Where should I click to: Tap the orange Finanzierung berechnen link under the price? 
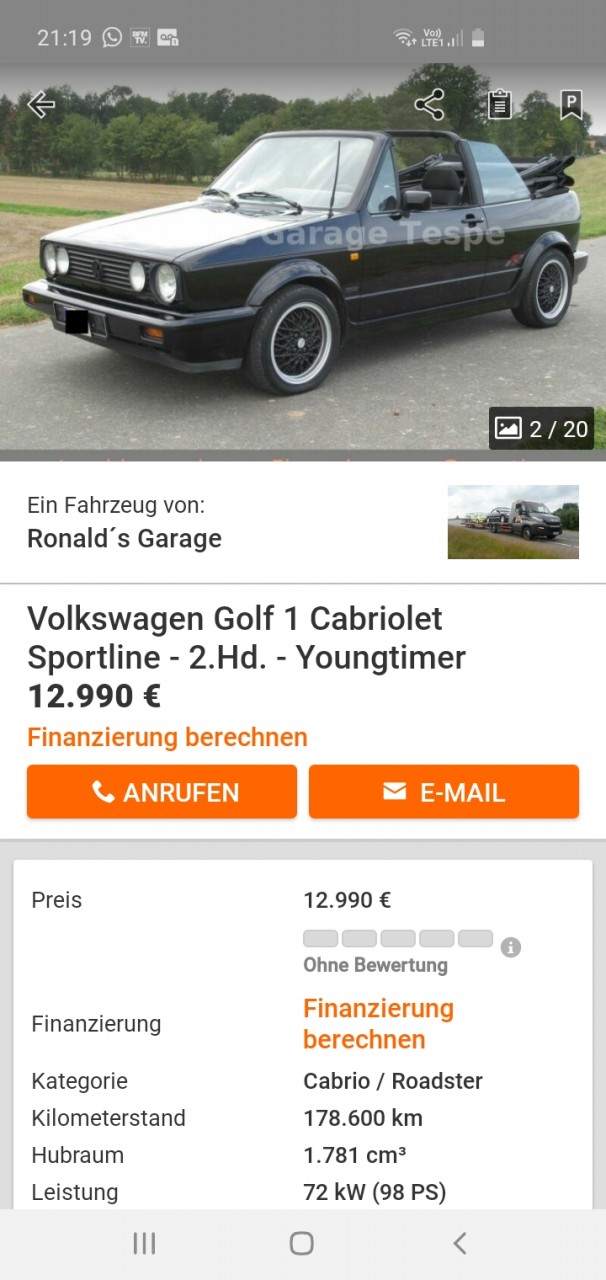pyautogui.click(x=167, y=738)
